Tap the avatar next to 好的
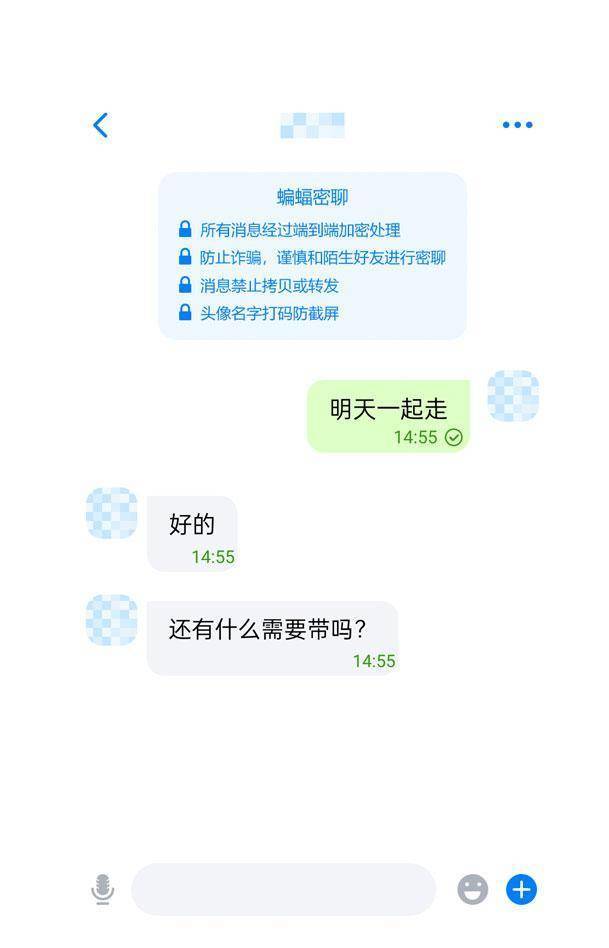The height and width of the screenshot is (948, 609). point(112,513)
